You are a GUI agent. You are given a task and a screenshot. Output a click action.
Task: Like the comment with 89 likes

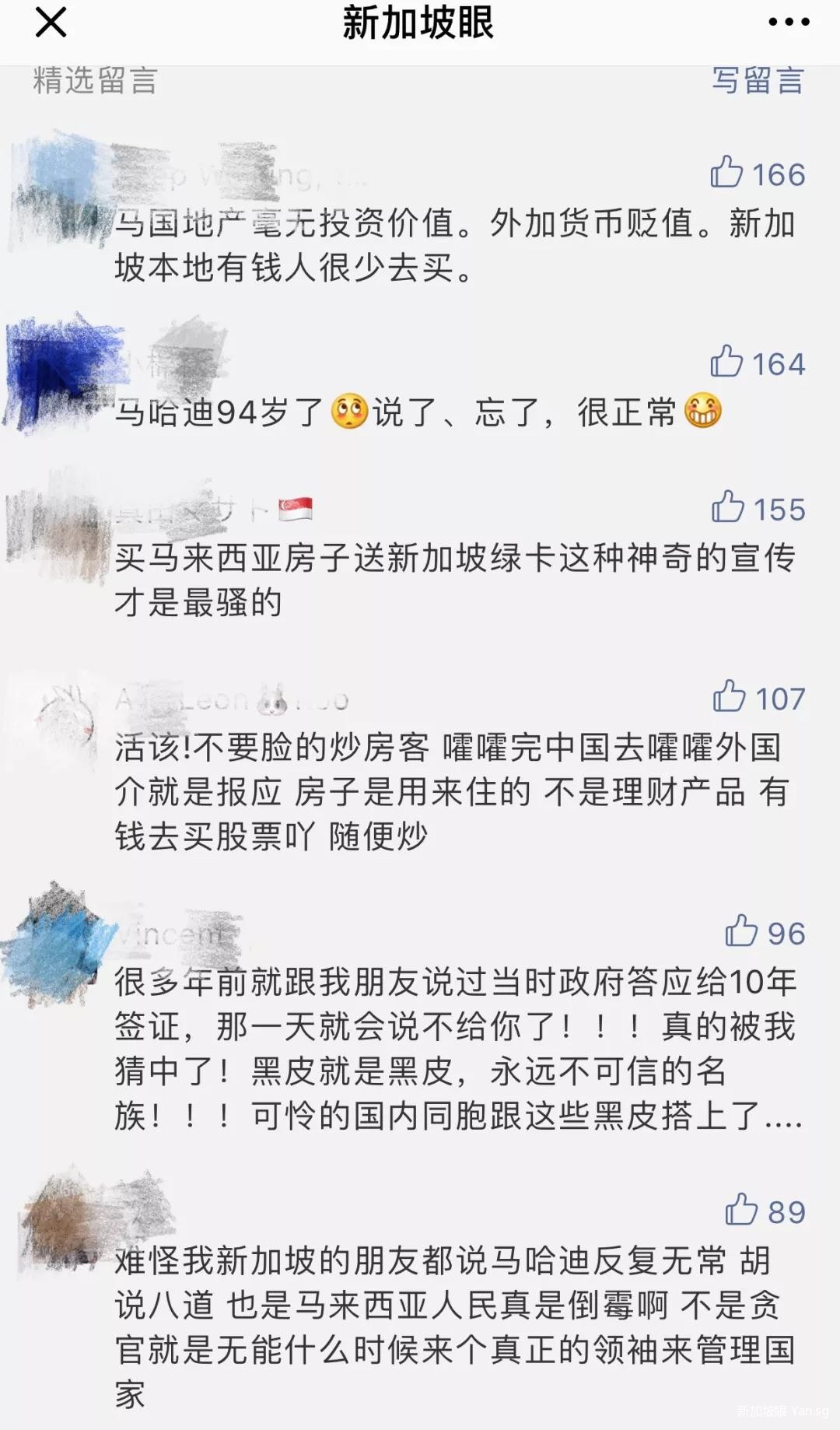point(741,1211)
